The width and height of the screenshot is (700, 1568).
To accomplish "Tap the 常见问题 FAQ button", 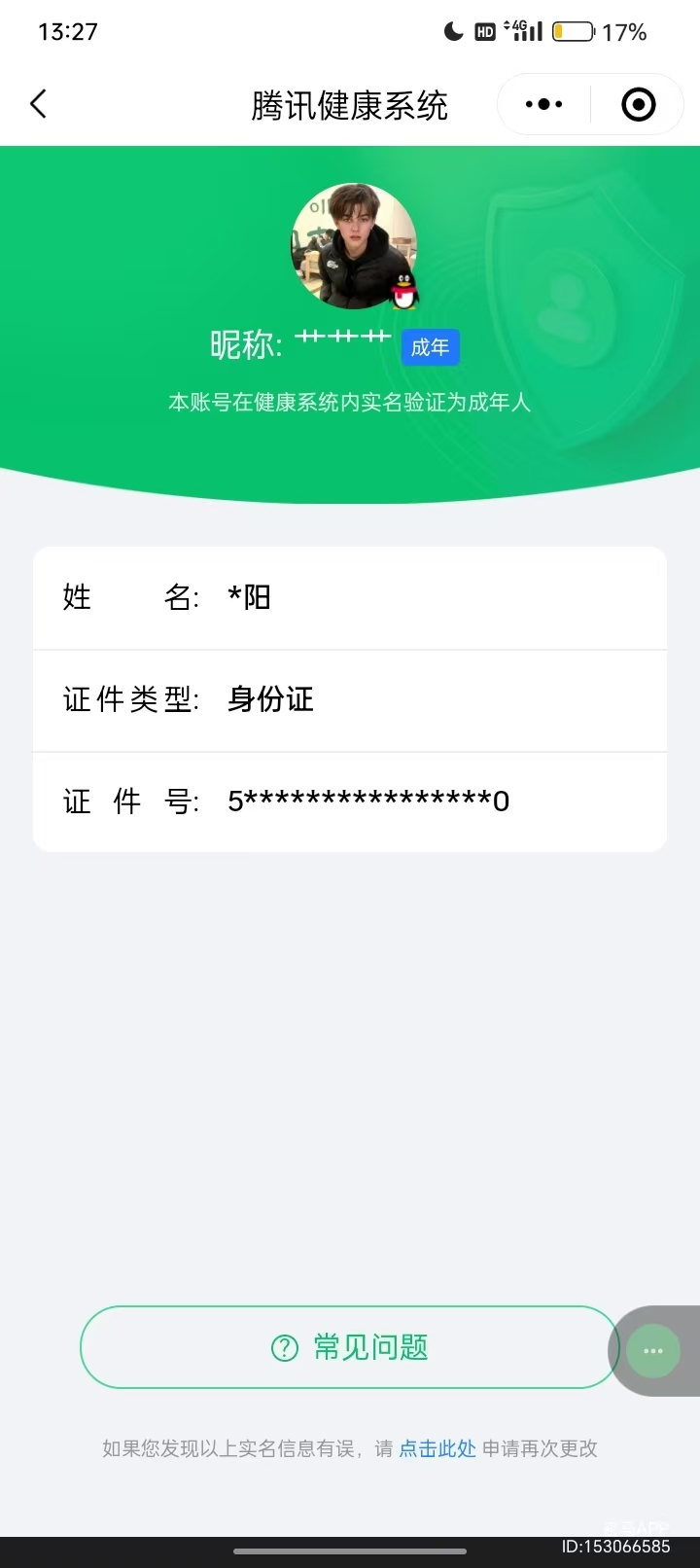I will [348, 1347].
